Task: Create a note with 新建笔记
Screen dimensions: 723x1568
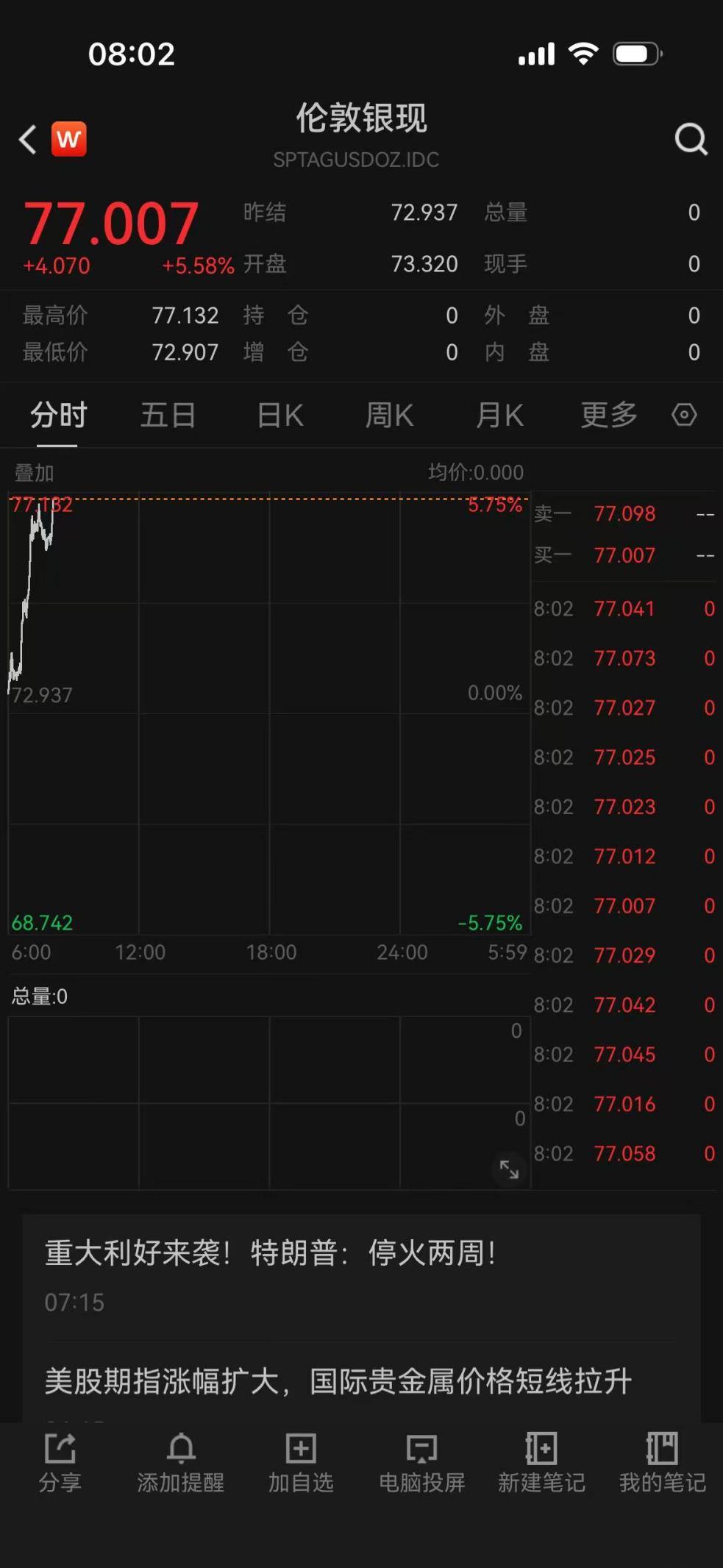Action: pyautogui.click(x=541, y=1462)
